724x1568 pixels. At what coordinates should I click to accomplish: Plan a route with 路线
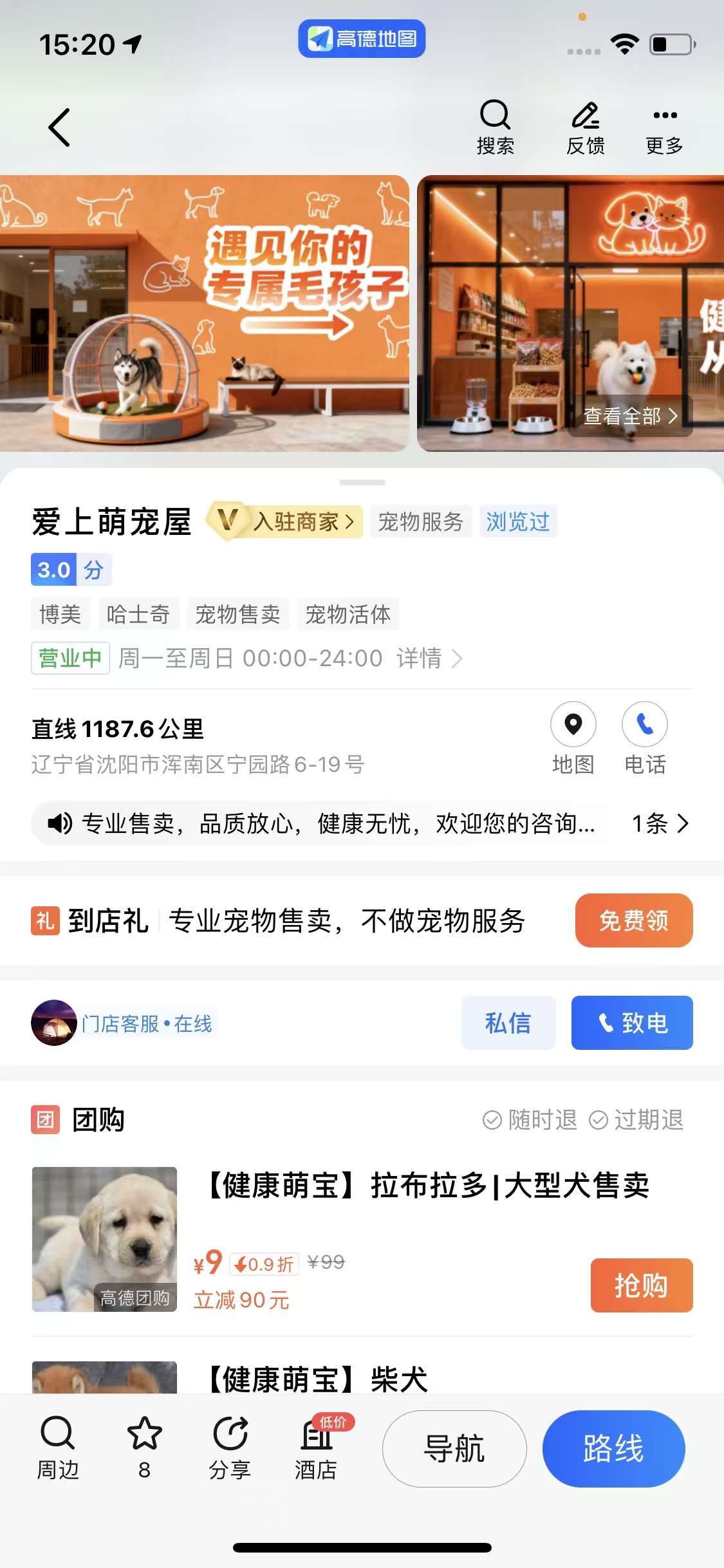613,1449
